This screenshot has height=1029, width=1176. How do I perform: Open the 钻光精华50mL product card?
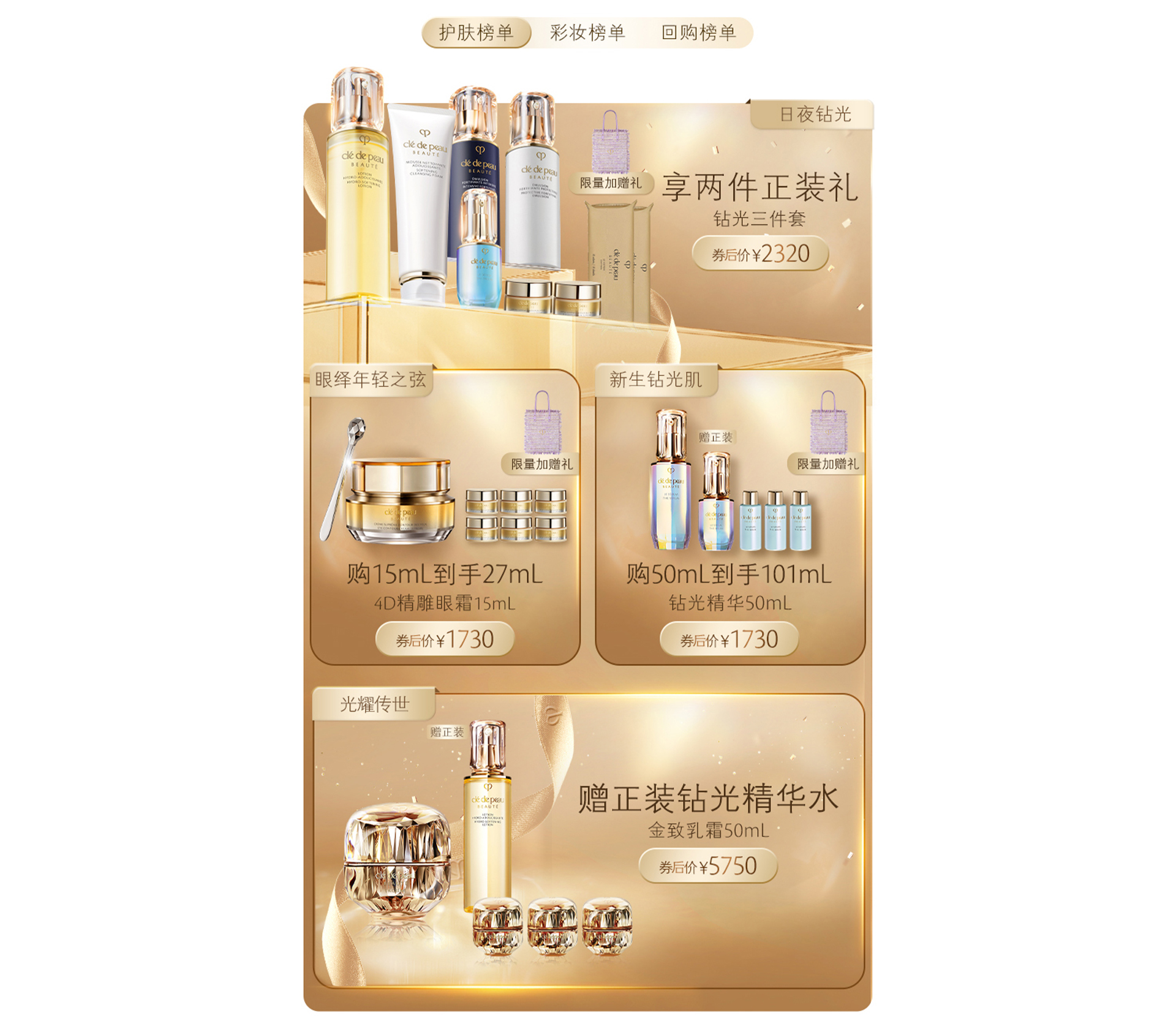(x=729, y=603)
